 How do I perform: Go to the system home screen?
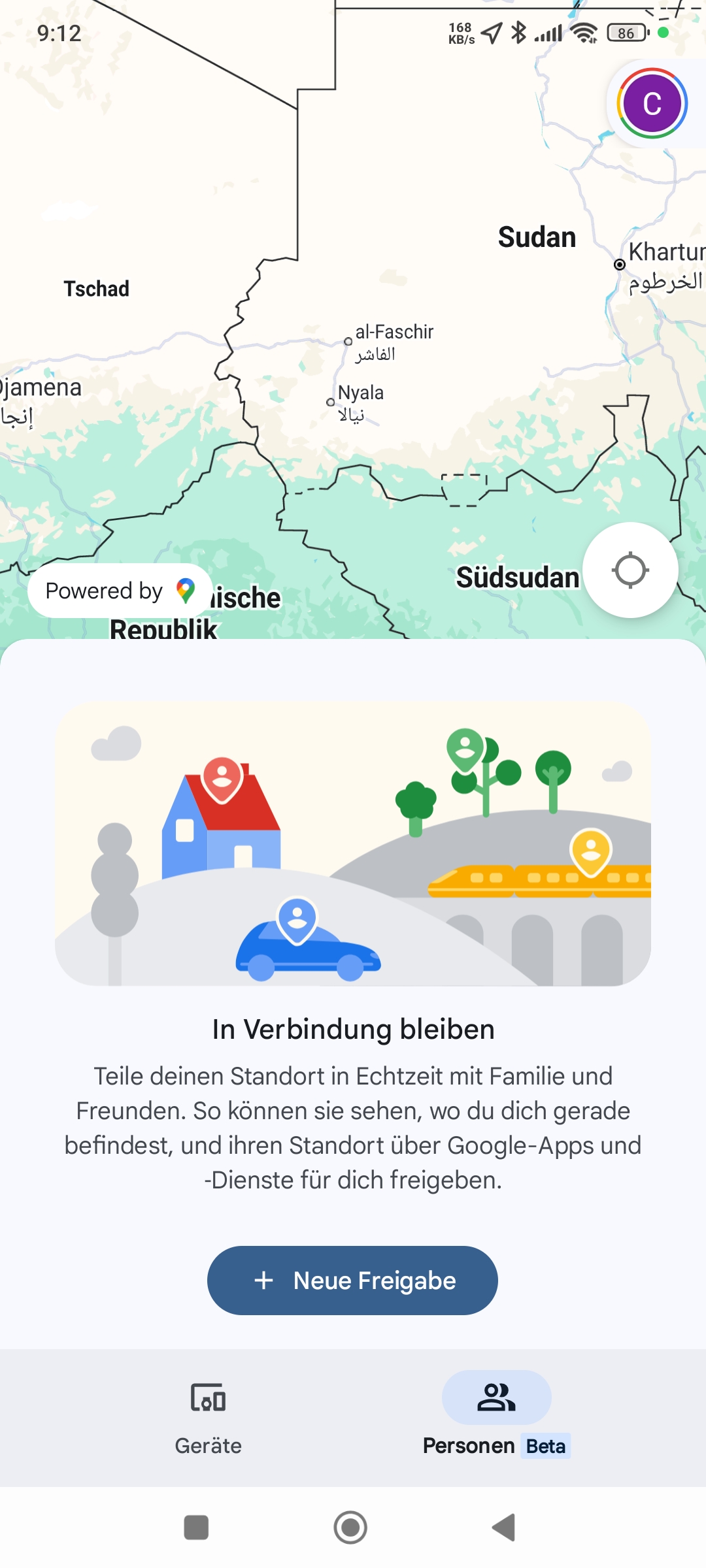(x=350, y=1527)
